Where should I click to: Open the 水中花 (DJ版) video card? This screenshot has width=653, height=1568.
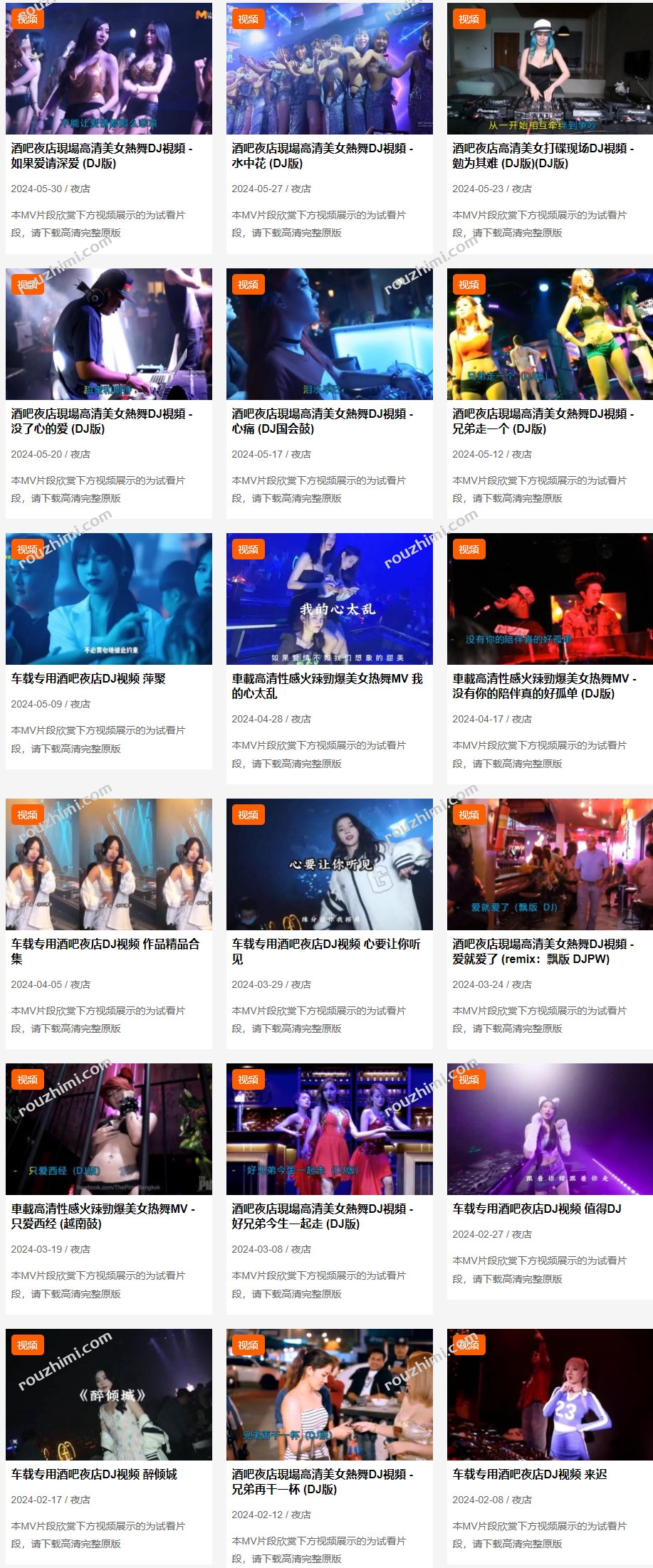(x=322, y=156)
